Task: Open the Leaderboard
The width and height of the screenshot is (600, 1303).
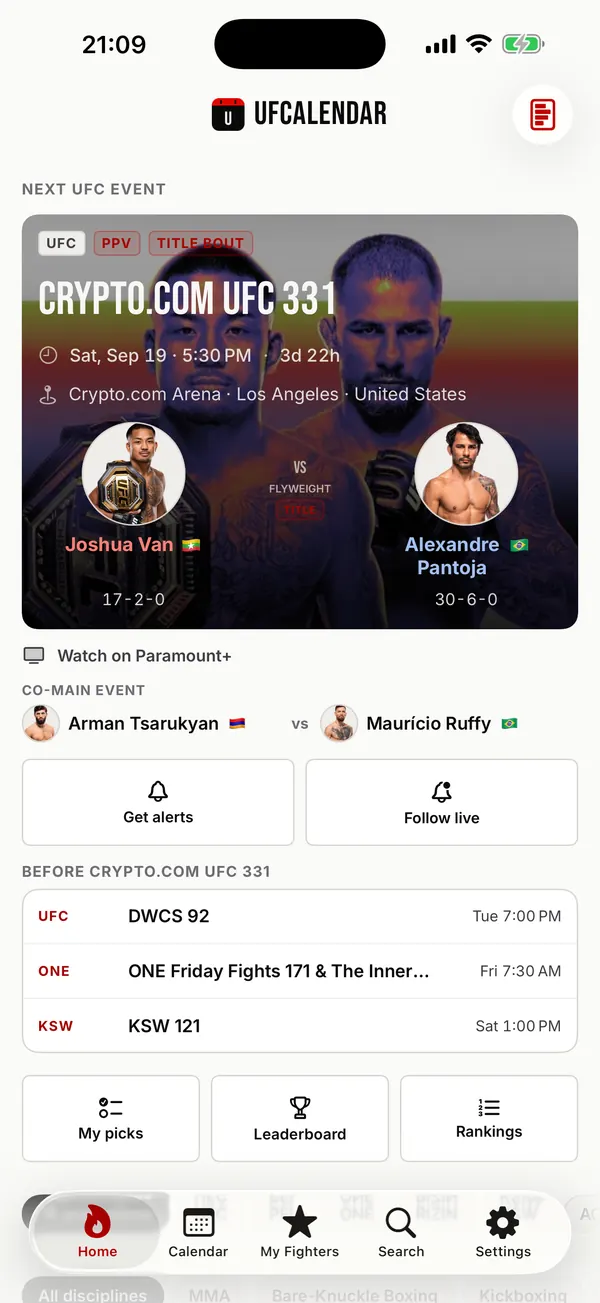Action: (300, 1118)
